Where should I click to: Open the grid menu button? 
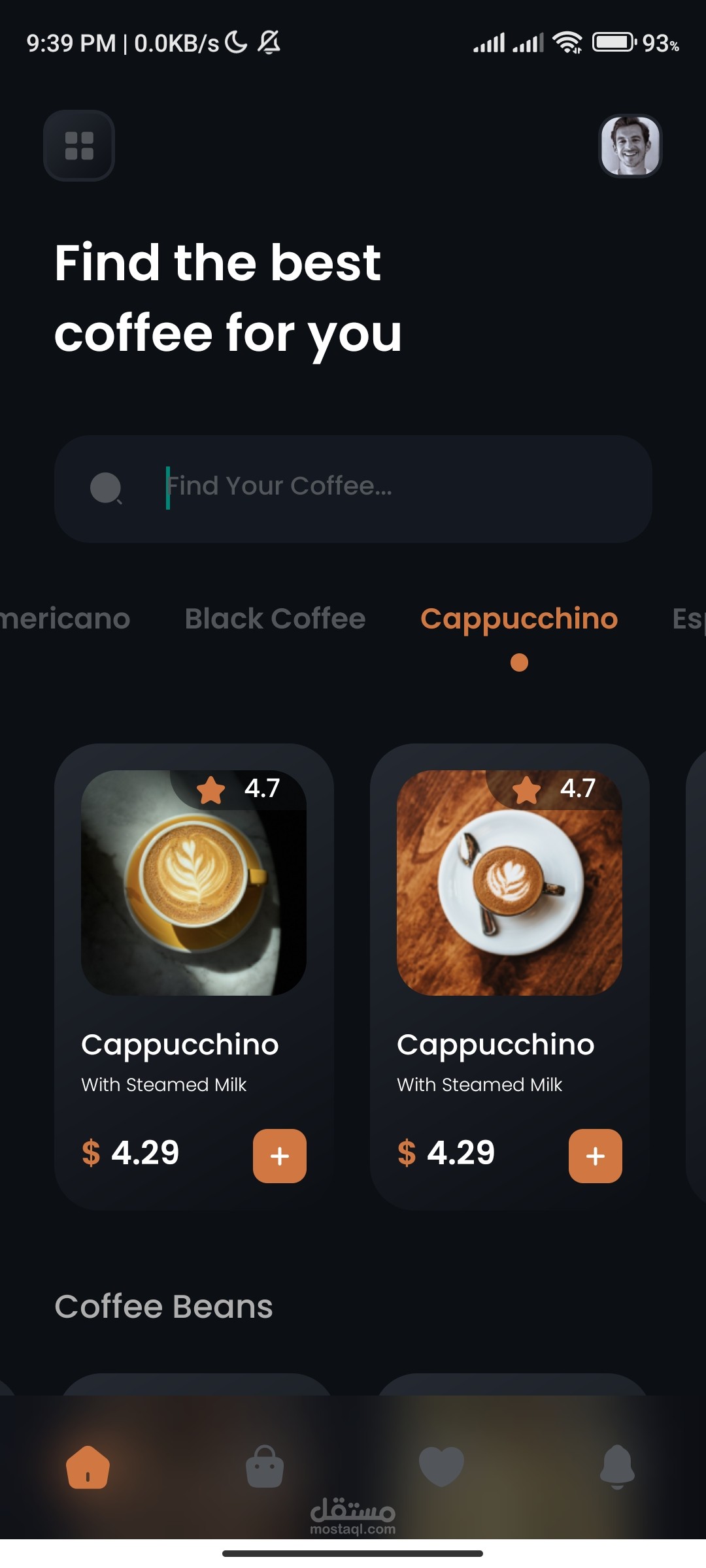tap(79, 145)
